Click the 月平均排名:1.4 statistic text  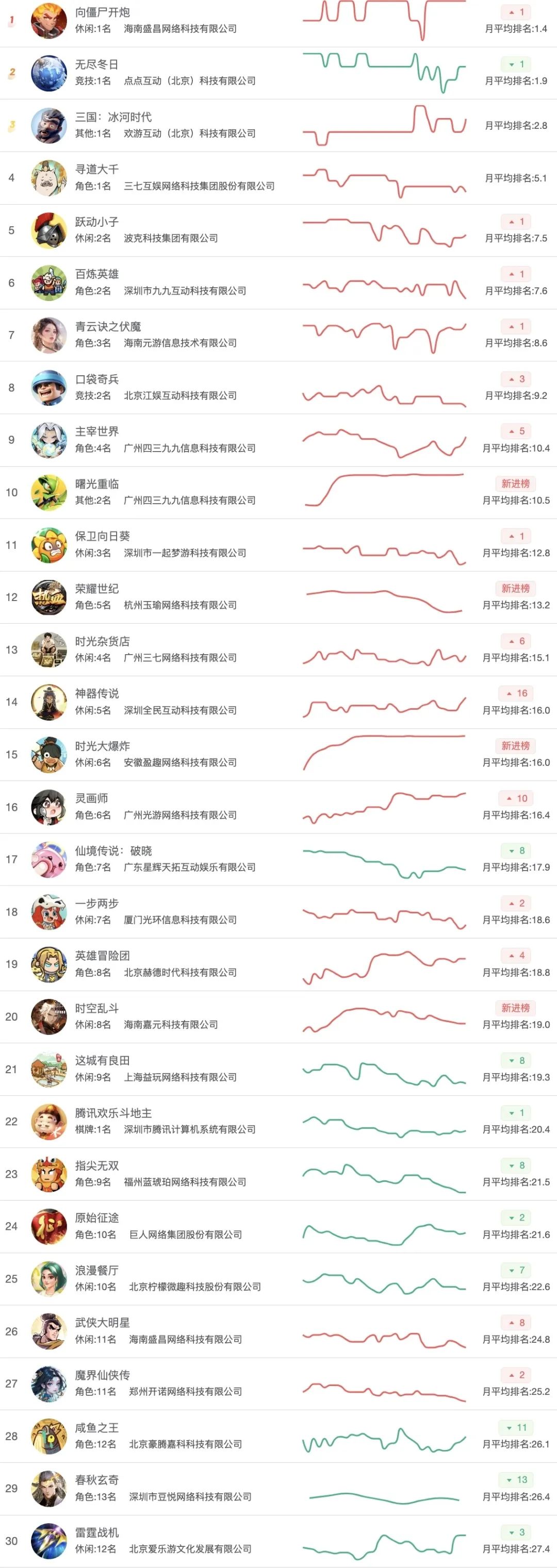515,27
